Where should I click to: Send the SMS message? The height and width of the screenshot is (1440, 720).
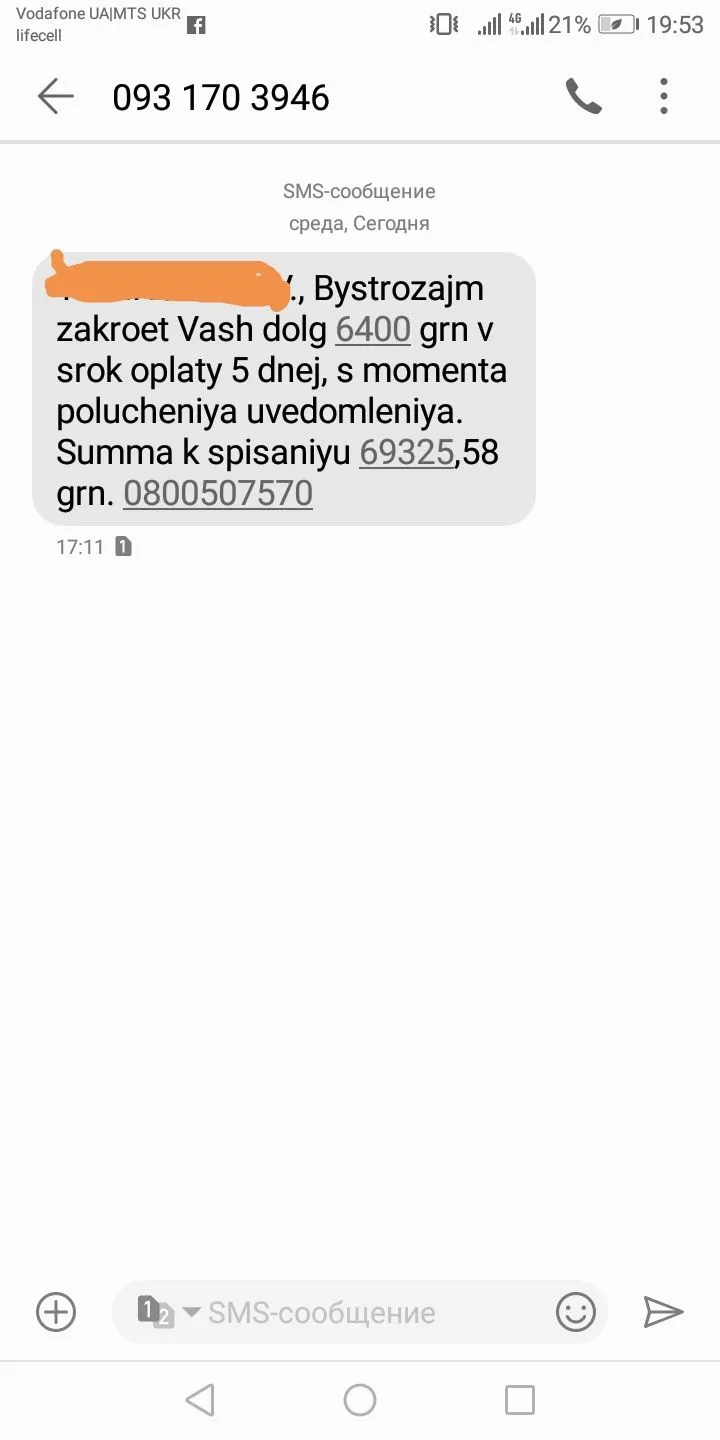coord(663,1312)
